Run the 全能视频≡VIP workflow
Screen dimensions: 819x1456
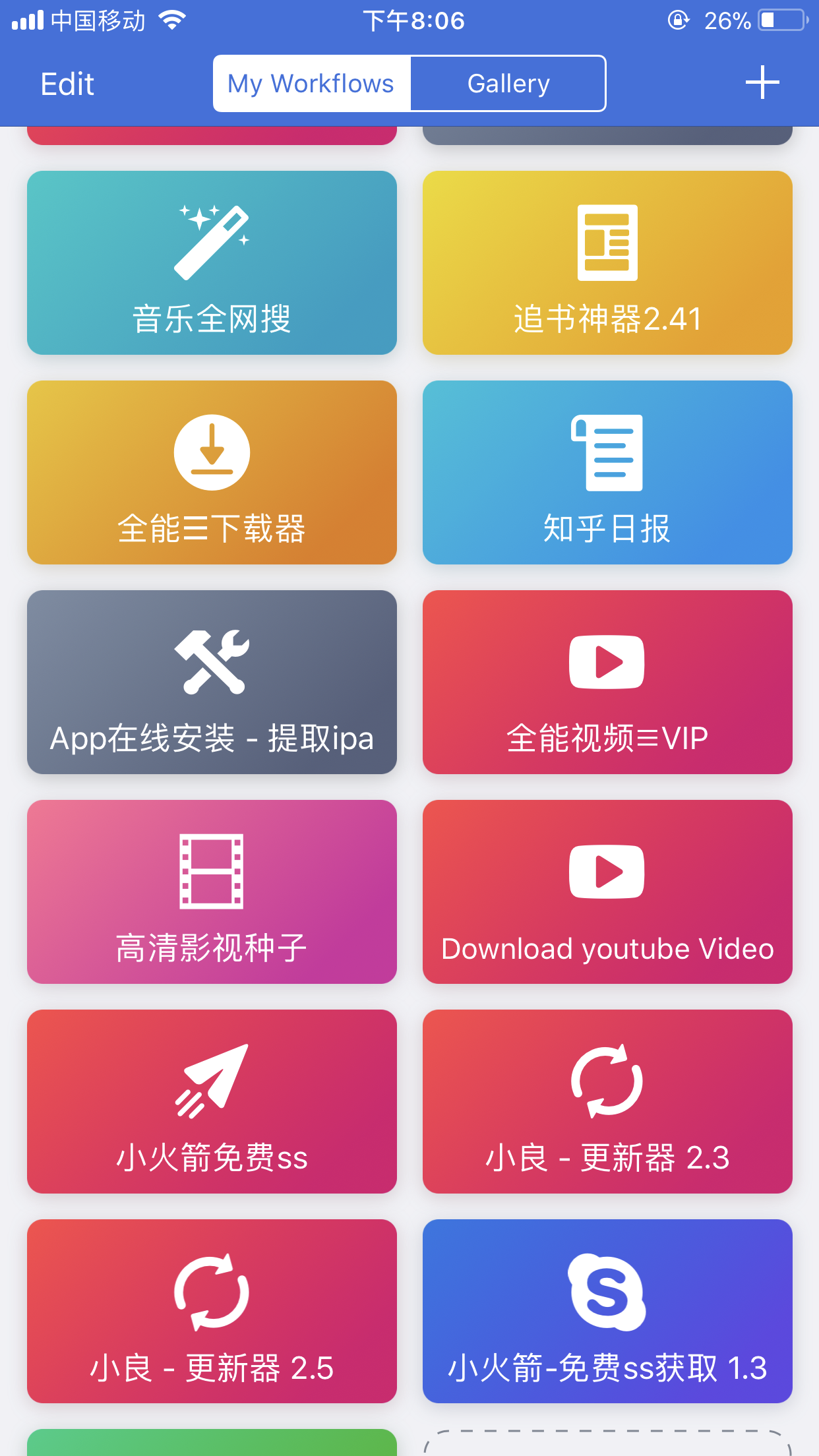[x=607, y=682]
